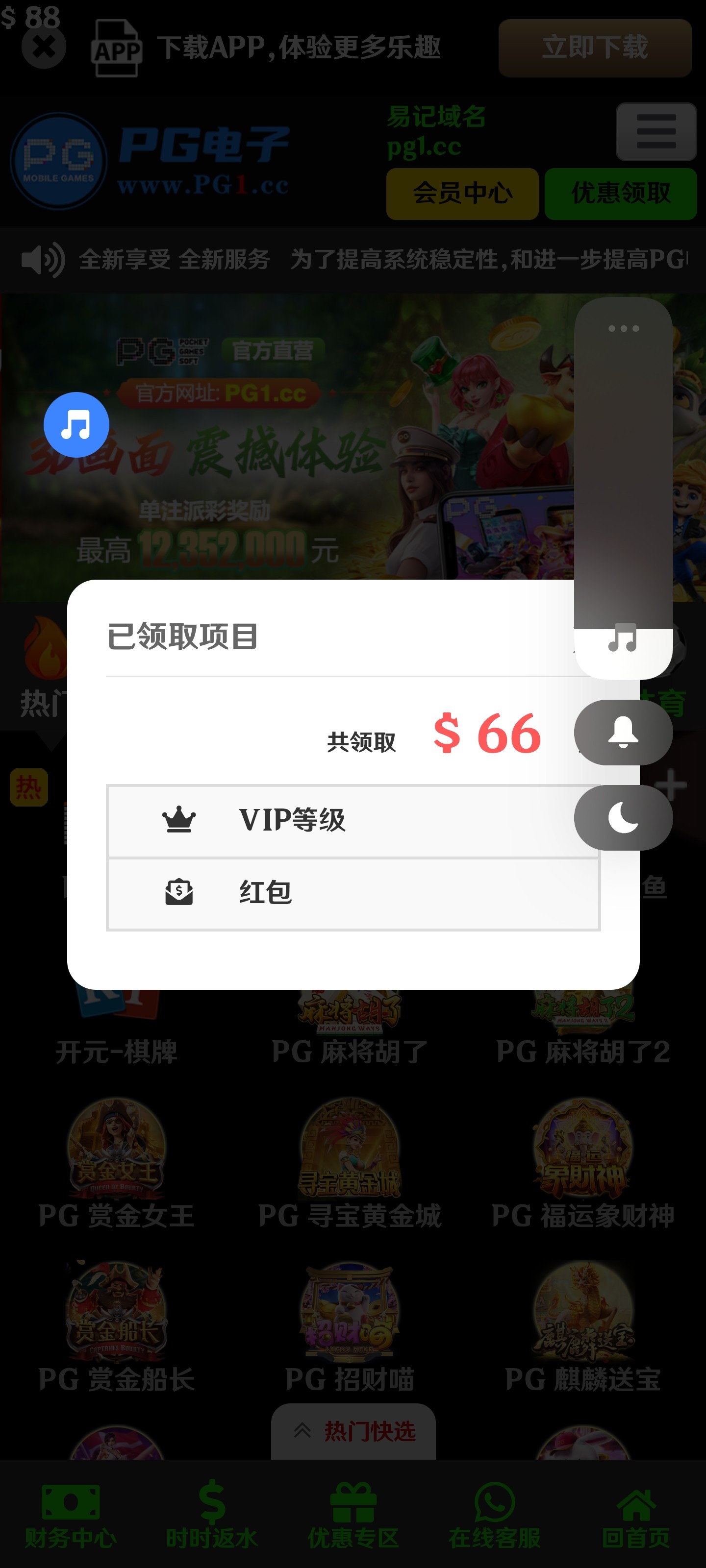The width and height of the screenshot is (706, 1568).
Task: Open the hamburger menu
Action: (656, 131)
